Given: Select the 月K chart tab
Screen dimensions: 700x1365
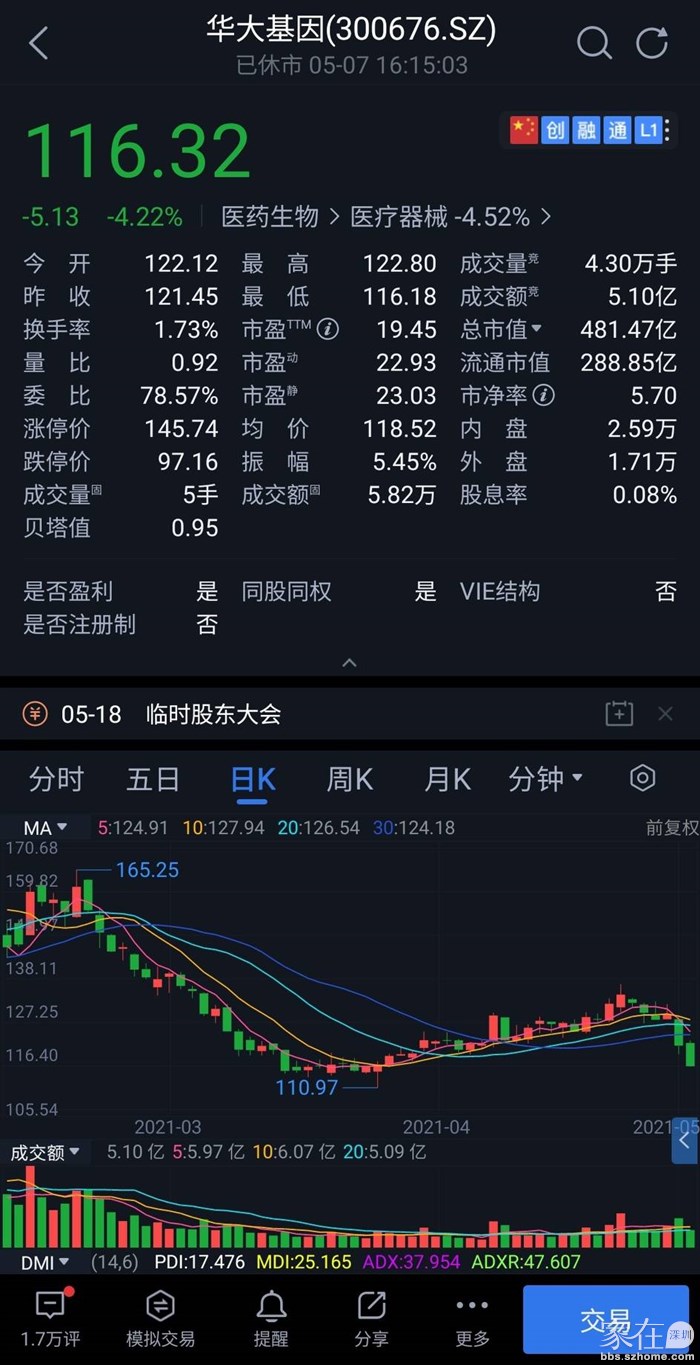Looking at the screenshot, I should pos(447,779).
